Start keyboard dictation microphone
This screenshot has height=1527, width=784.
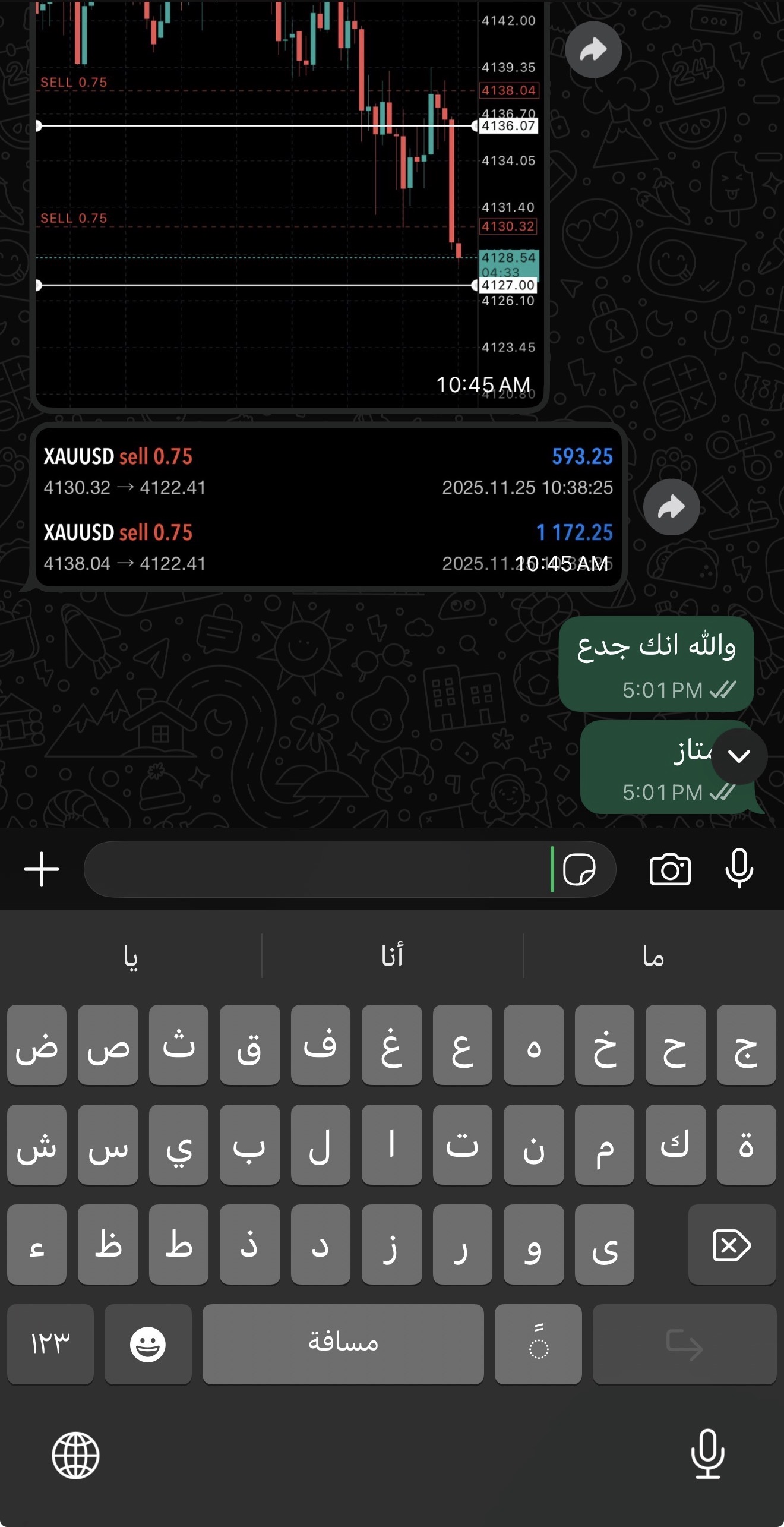click(x=707, y=1454)
